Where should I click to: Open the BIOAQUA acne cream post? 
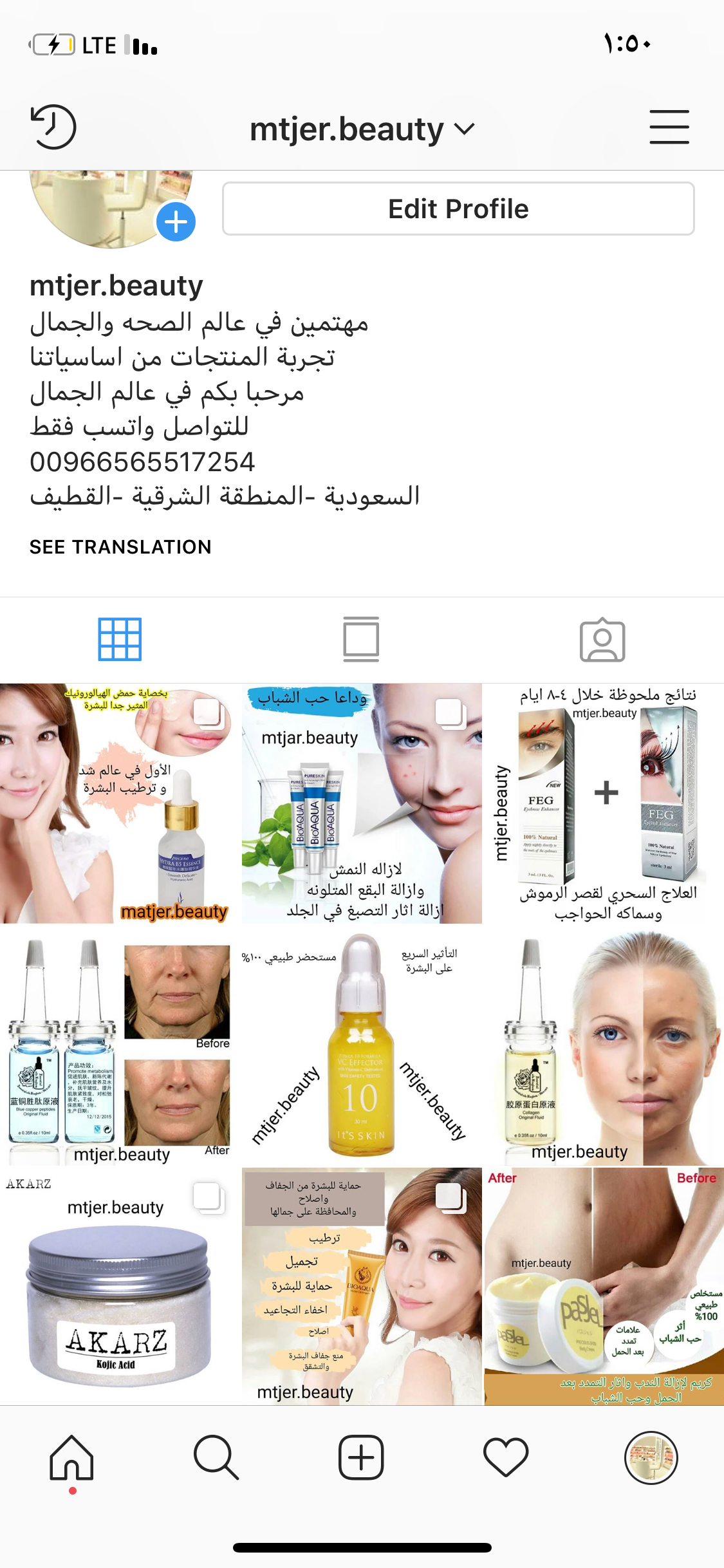pos(362,803)
